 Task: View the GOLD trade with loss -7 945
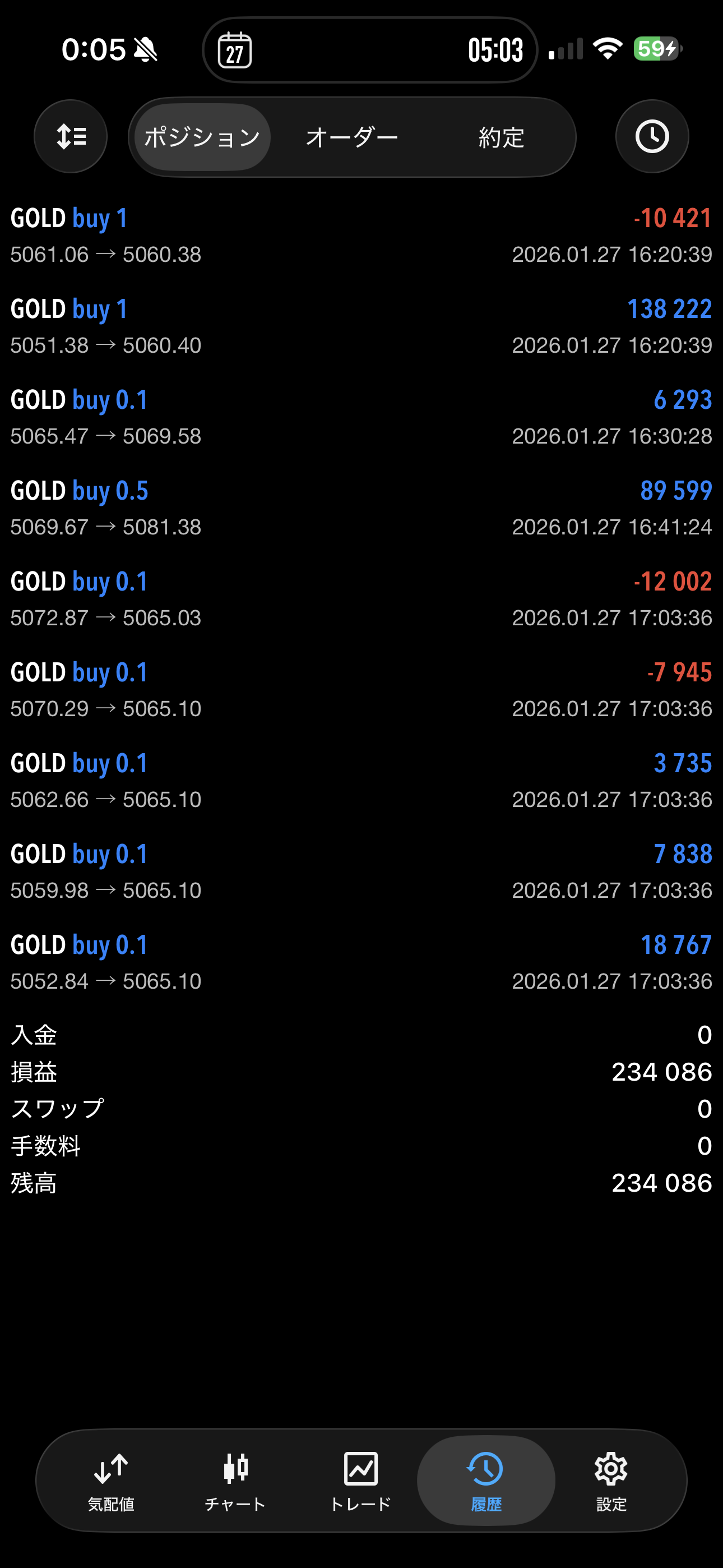pos(361,690)
